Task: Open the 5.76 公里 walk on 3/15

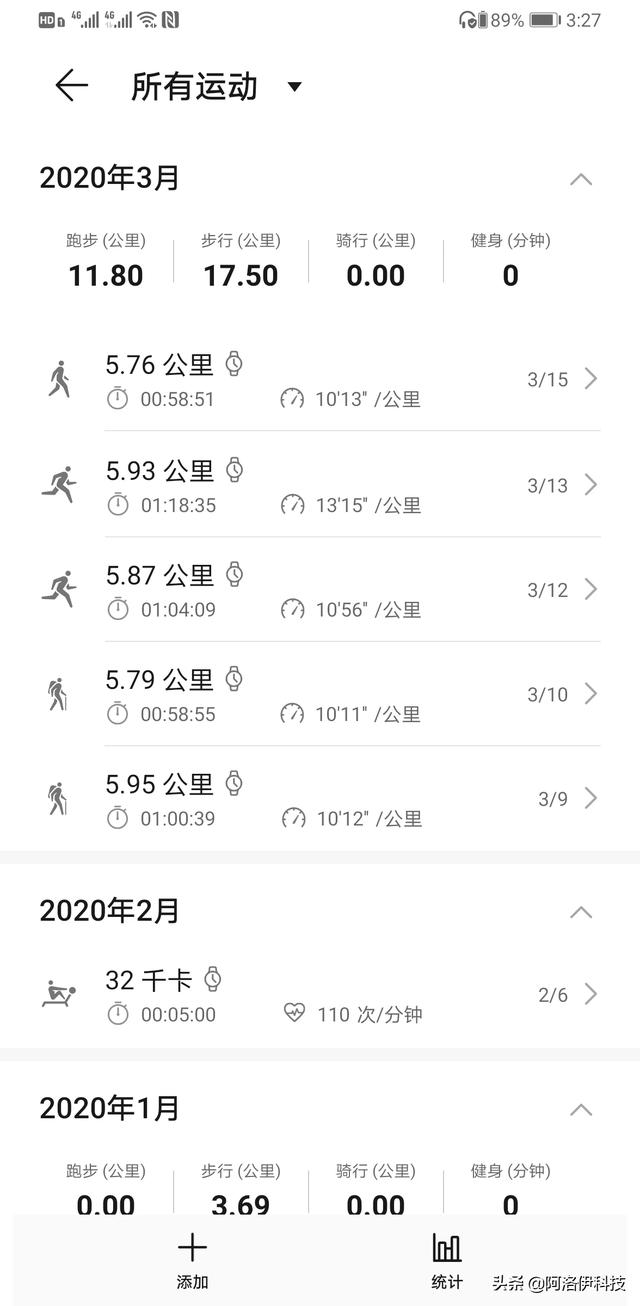Action: [350, 380]
